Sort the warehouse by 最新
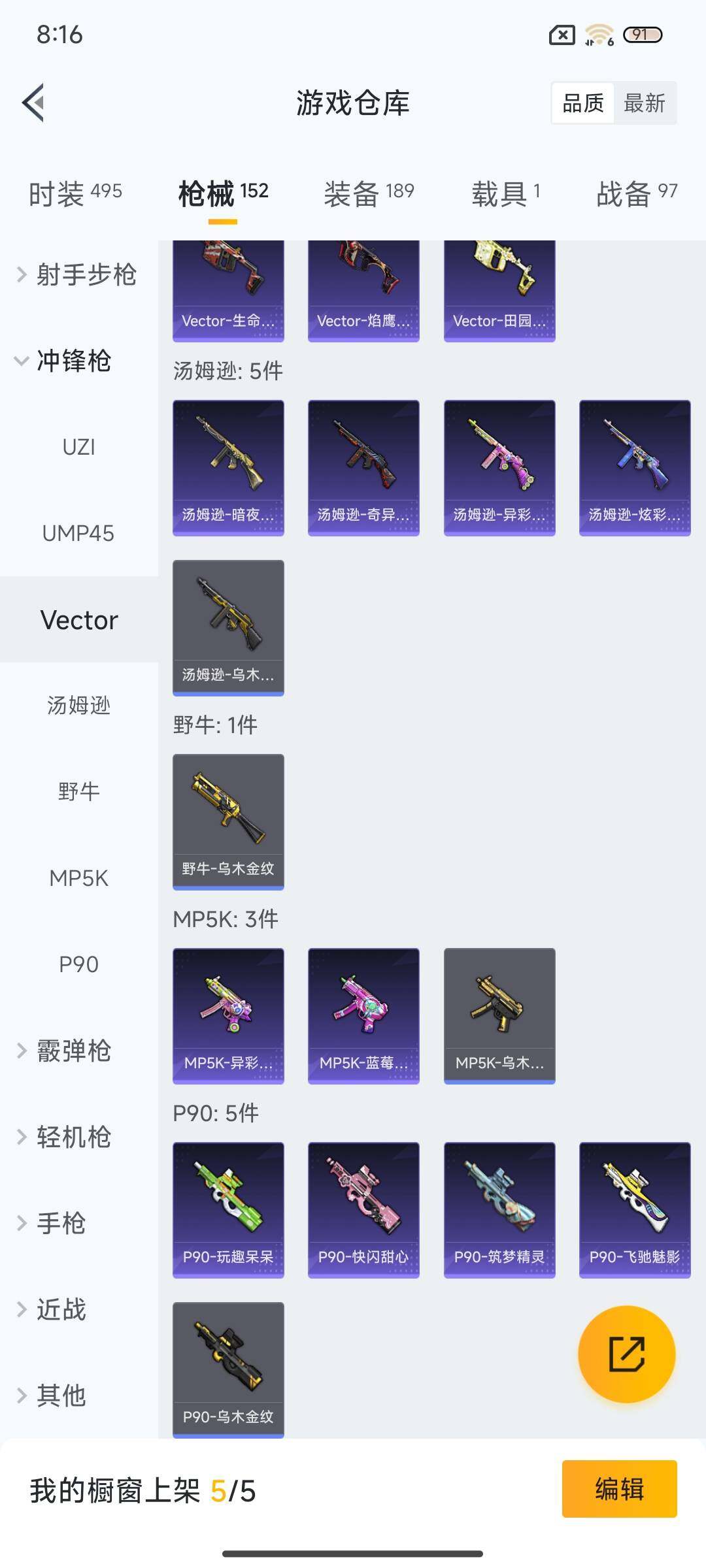Screen dimensions: 706x1568 point(644,103)
